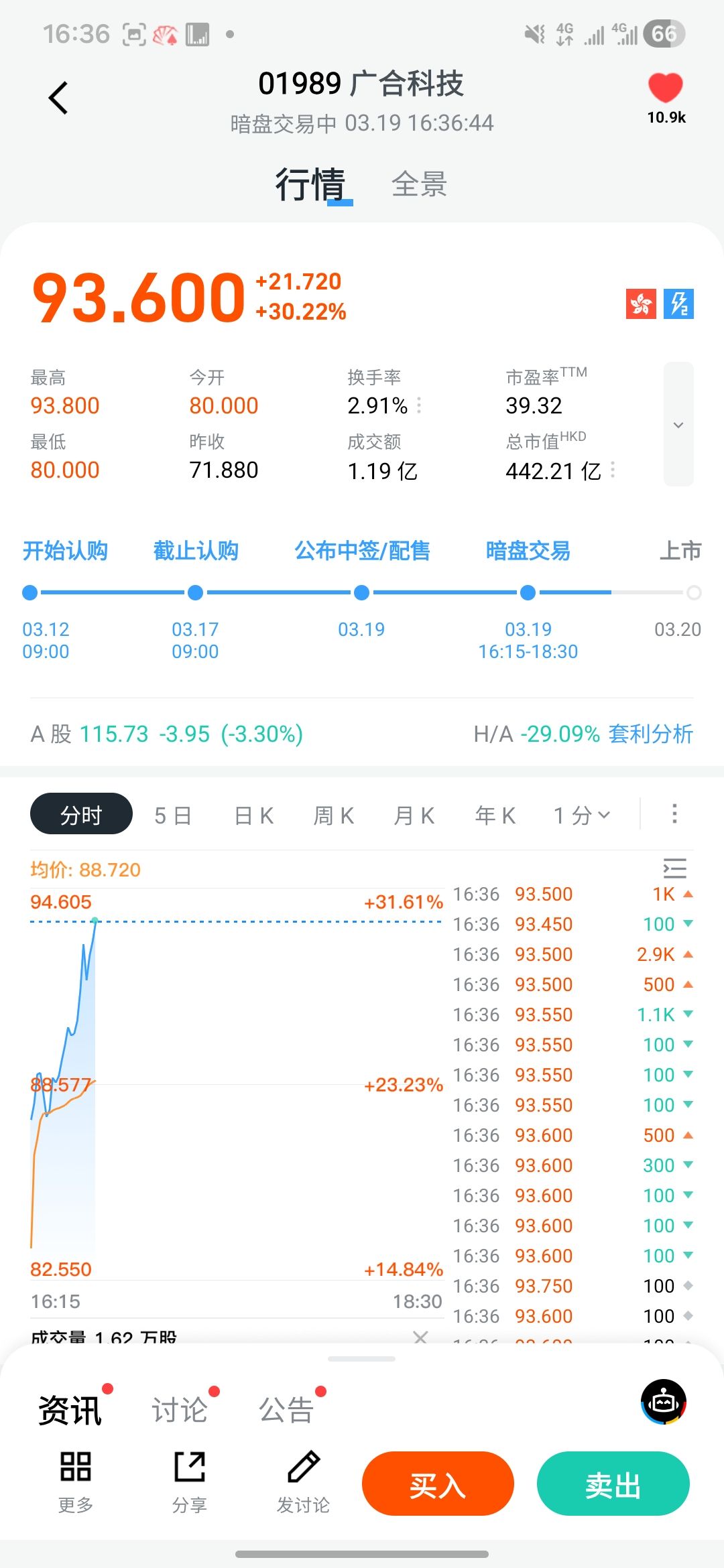This screenshot has width=724, height=1568.
Task: Show the 年K chart
Action: click(x=495, y=815)
